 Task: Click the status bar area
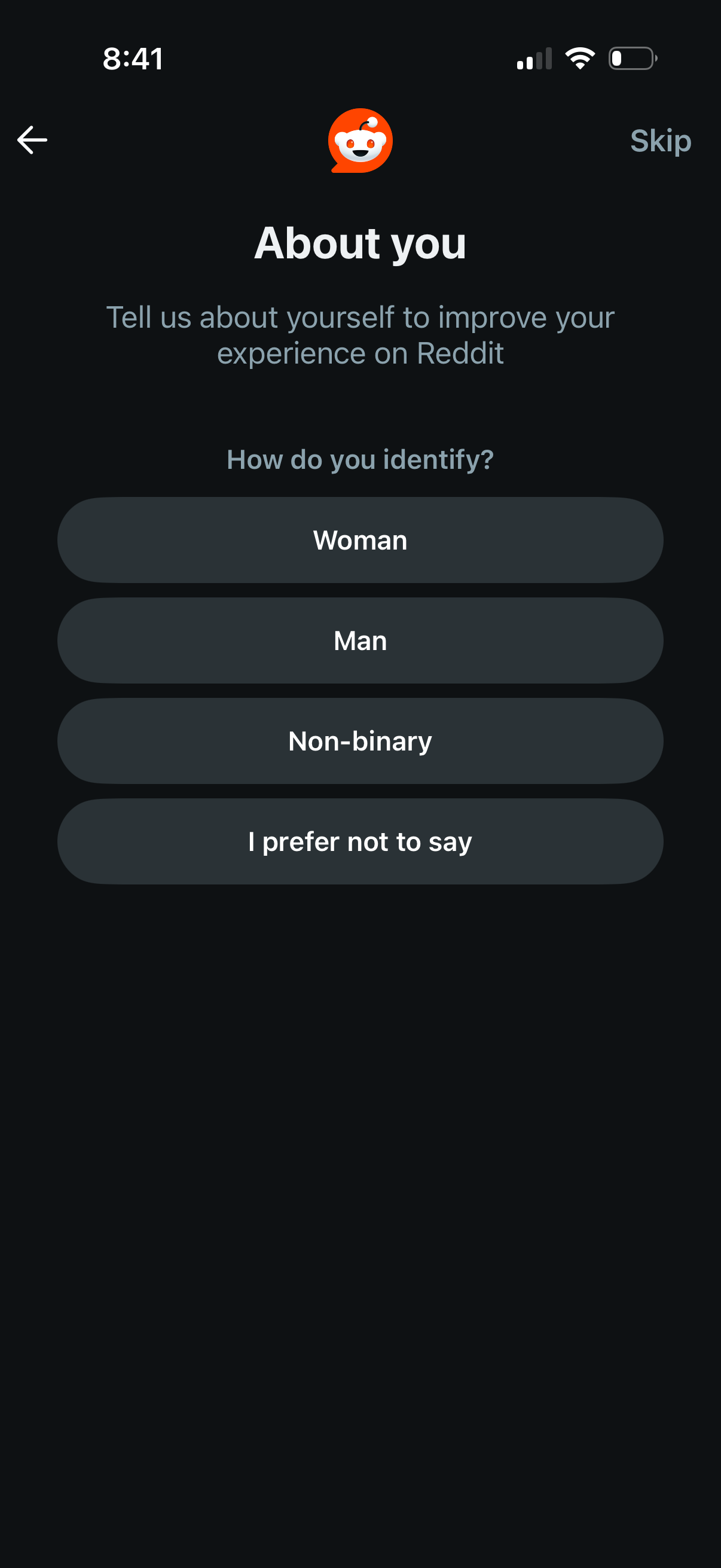pyautogui.click(x=360, y=58)
